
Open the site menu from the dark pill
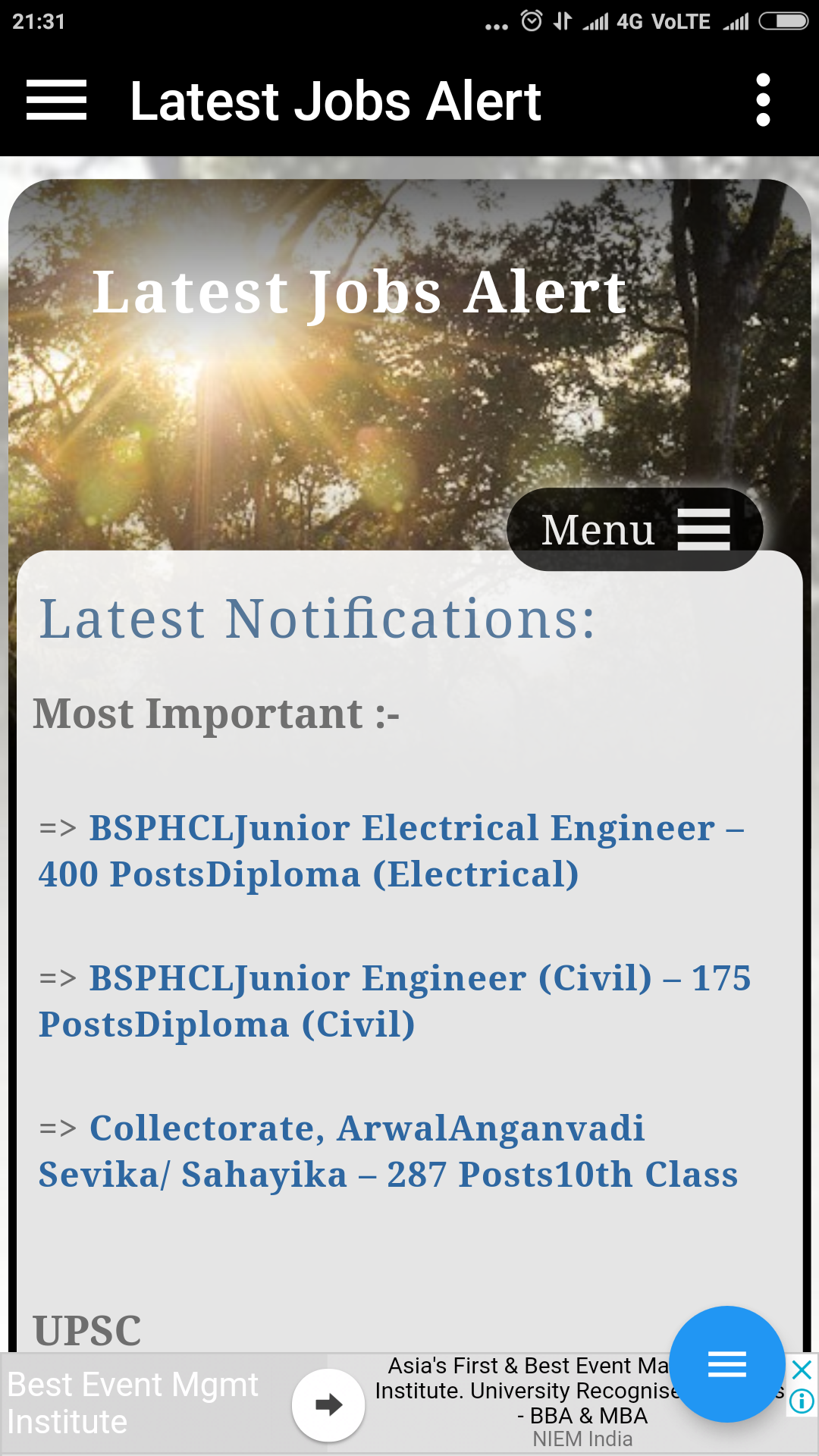[634, 529]
